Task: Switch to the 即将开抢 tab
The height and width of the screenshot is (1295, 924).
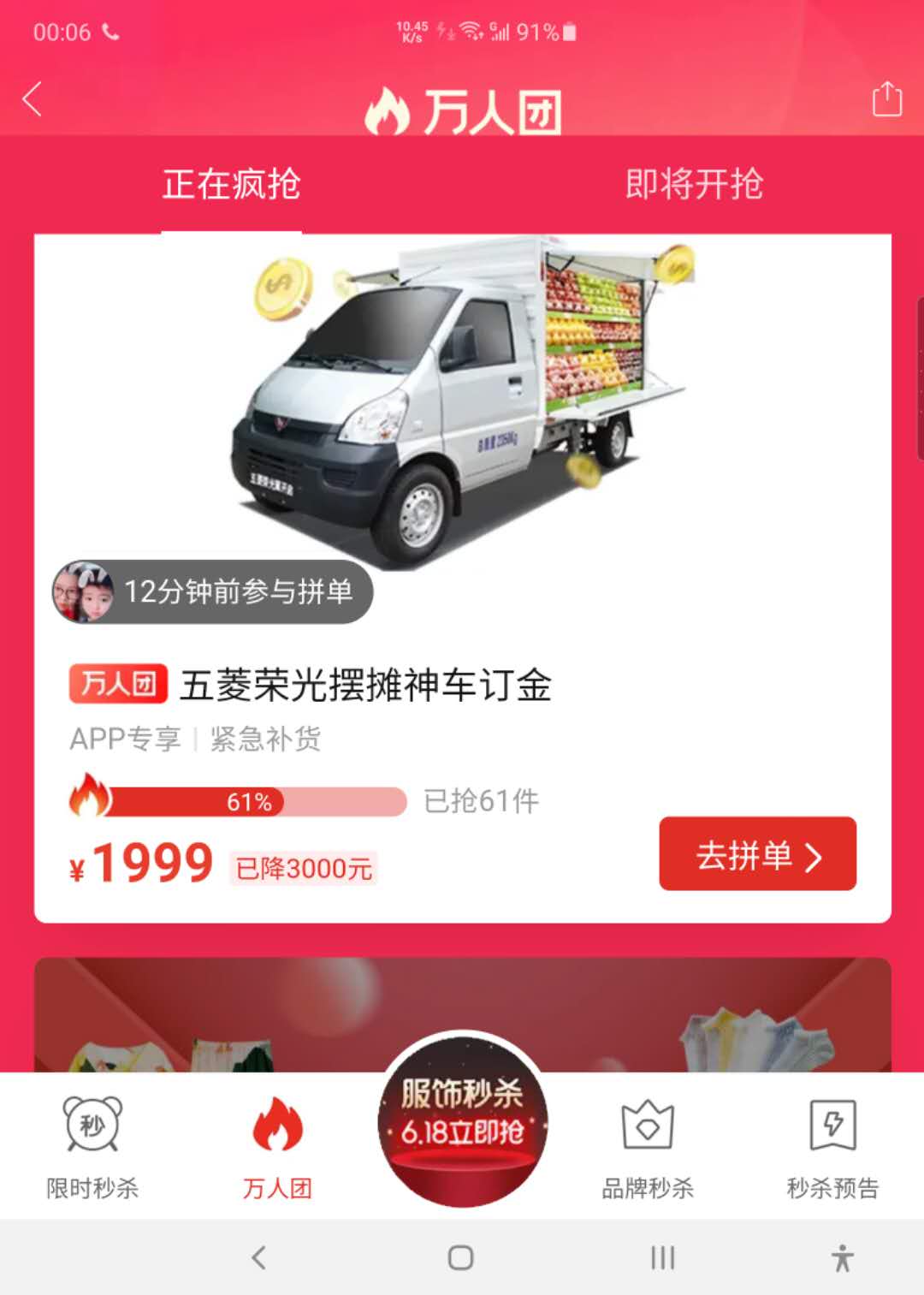Action: (693, 184)
